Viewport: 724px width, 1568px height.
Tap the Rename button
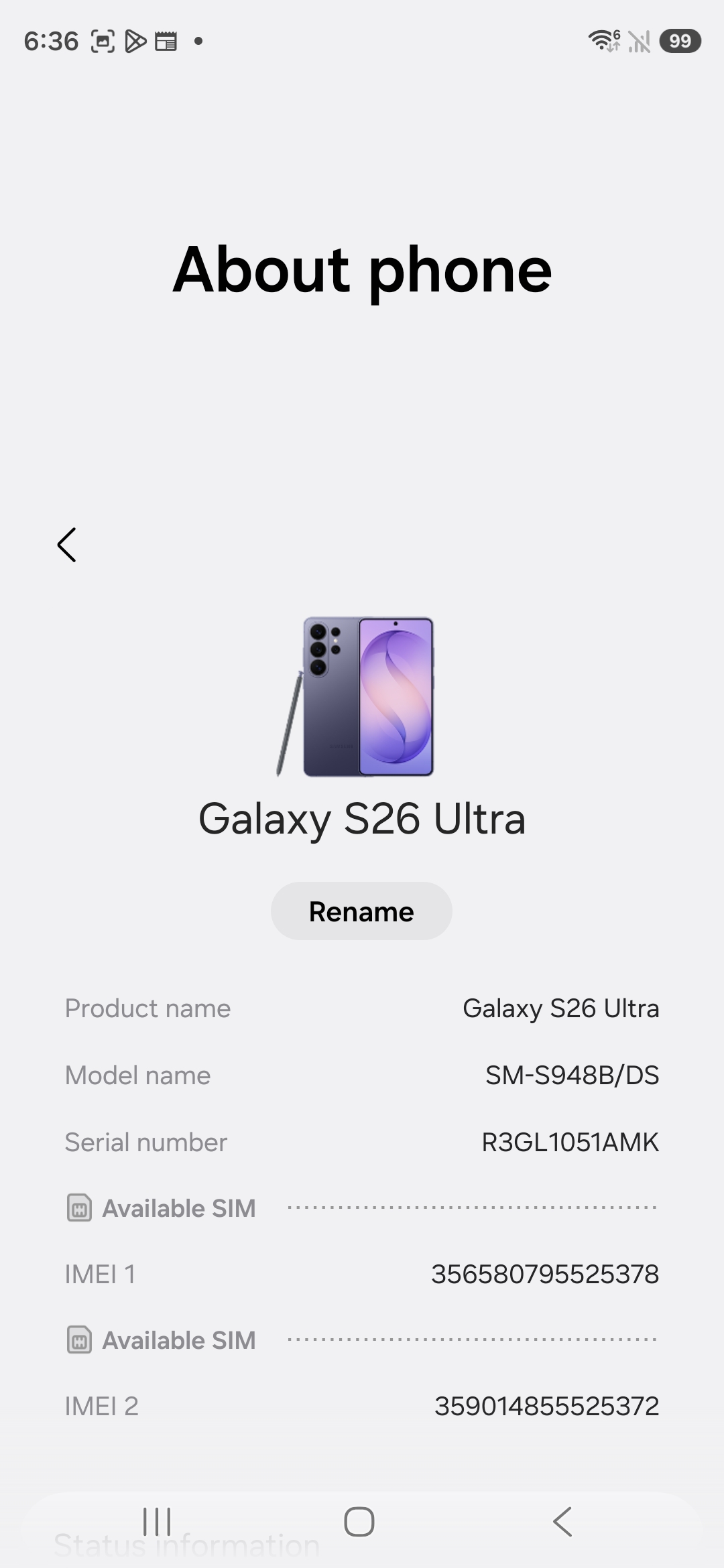pos(361,911)
